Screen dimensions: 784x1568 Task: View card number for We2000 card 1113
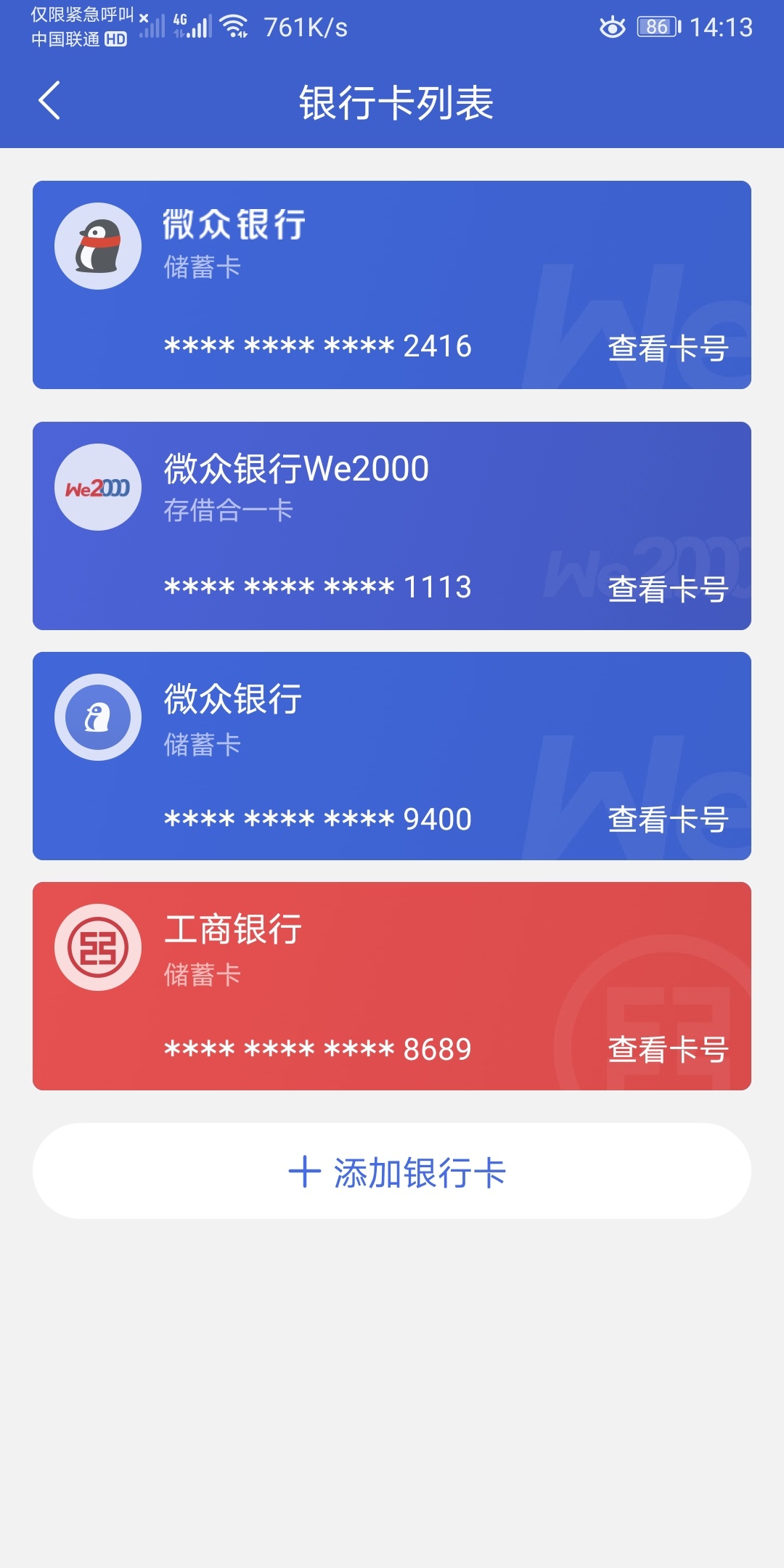[x=668, y=589]
